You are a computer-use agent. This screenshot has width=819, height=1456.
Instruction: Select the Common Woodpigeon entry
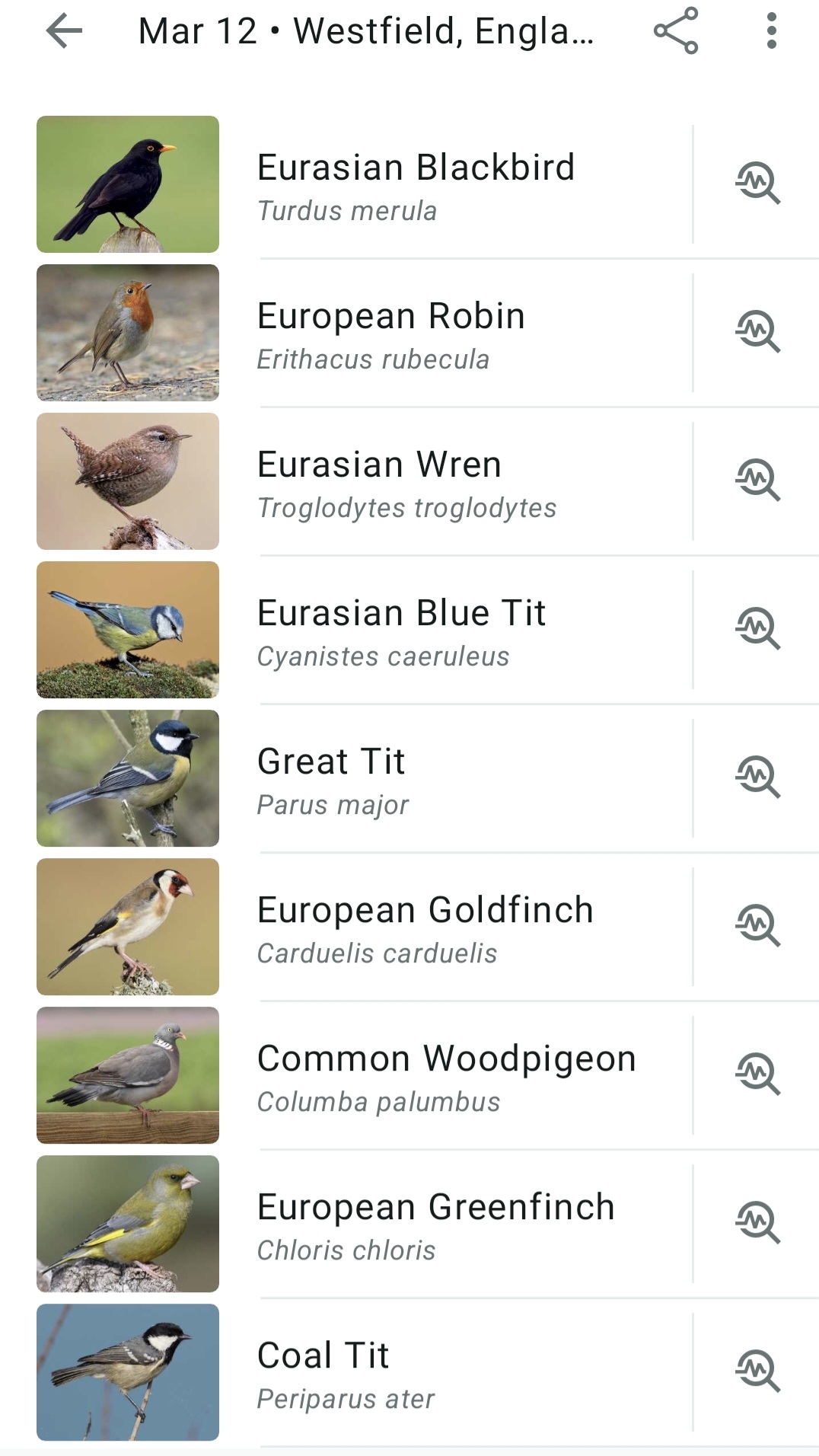click(x=364, y=1075)
